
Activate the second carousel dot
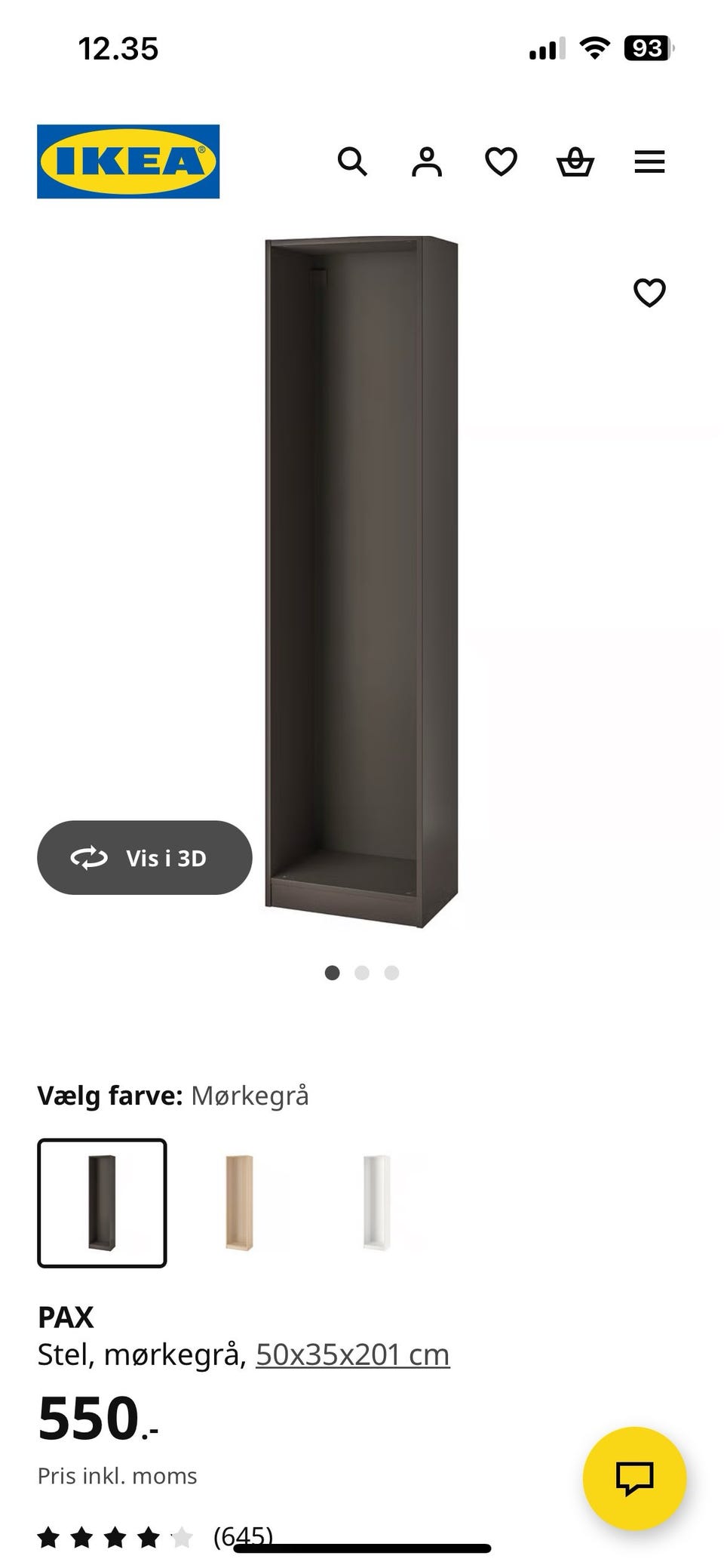[x=363, y=973]
